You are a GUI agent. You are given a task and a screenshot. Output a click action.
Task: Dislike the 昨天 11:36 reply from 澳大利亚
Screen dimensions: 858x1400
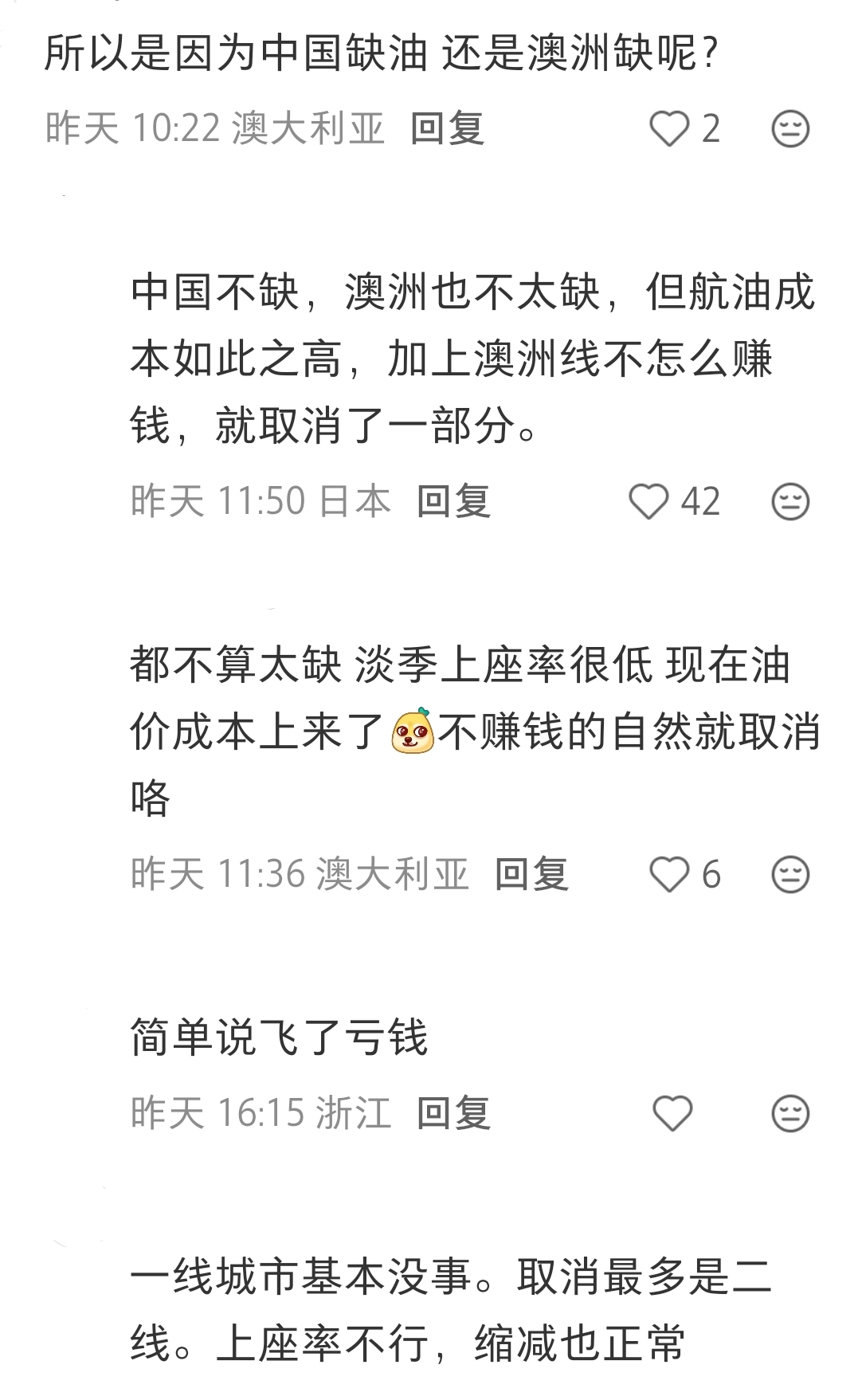coord(790,874)
